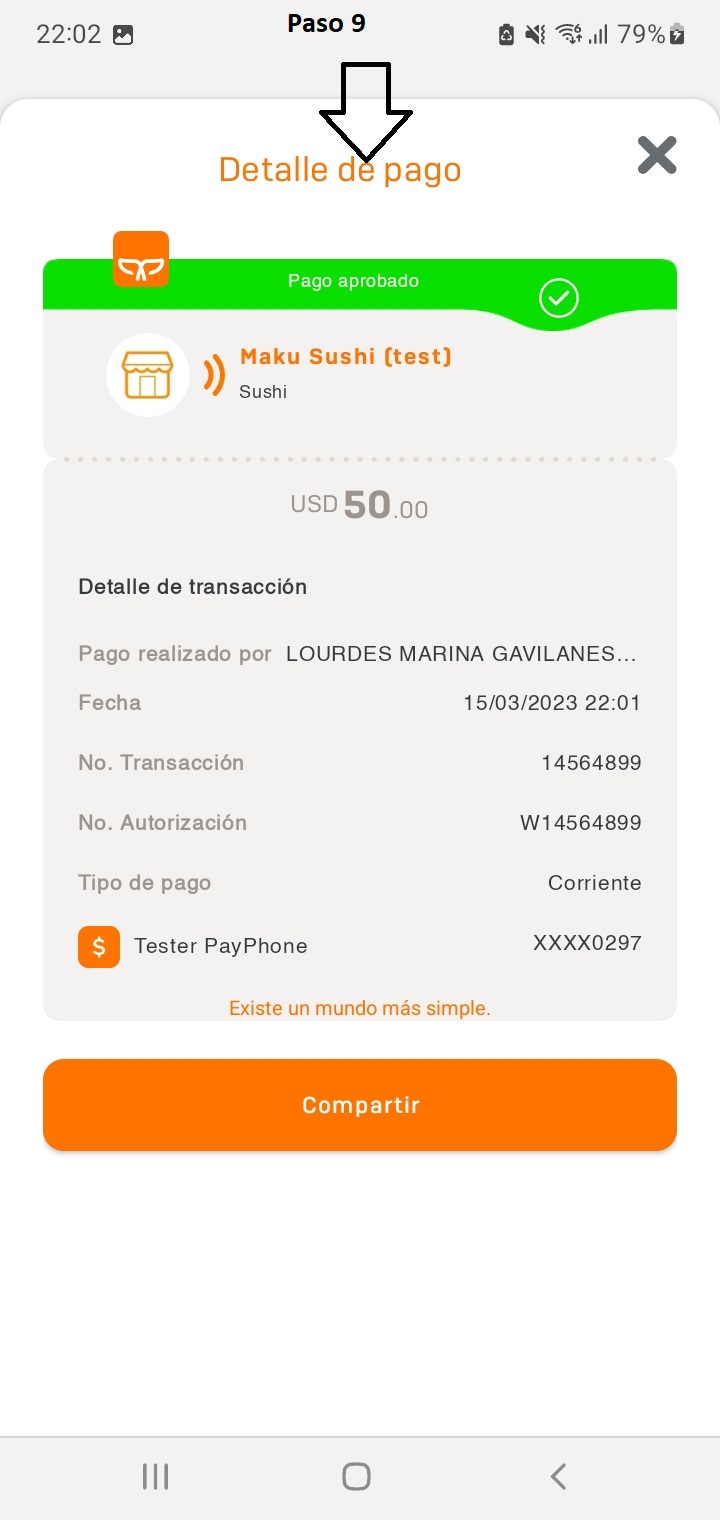This screenshot has width=720, height=1520.
Task: Go back using the system back button
Action: (x=559, y=1476)
